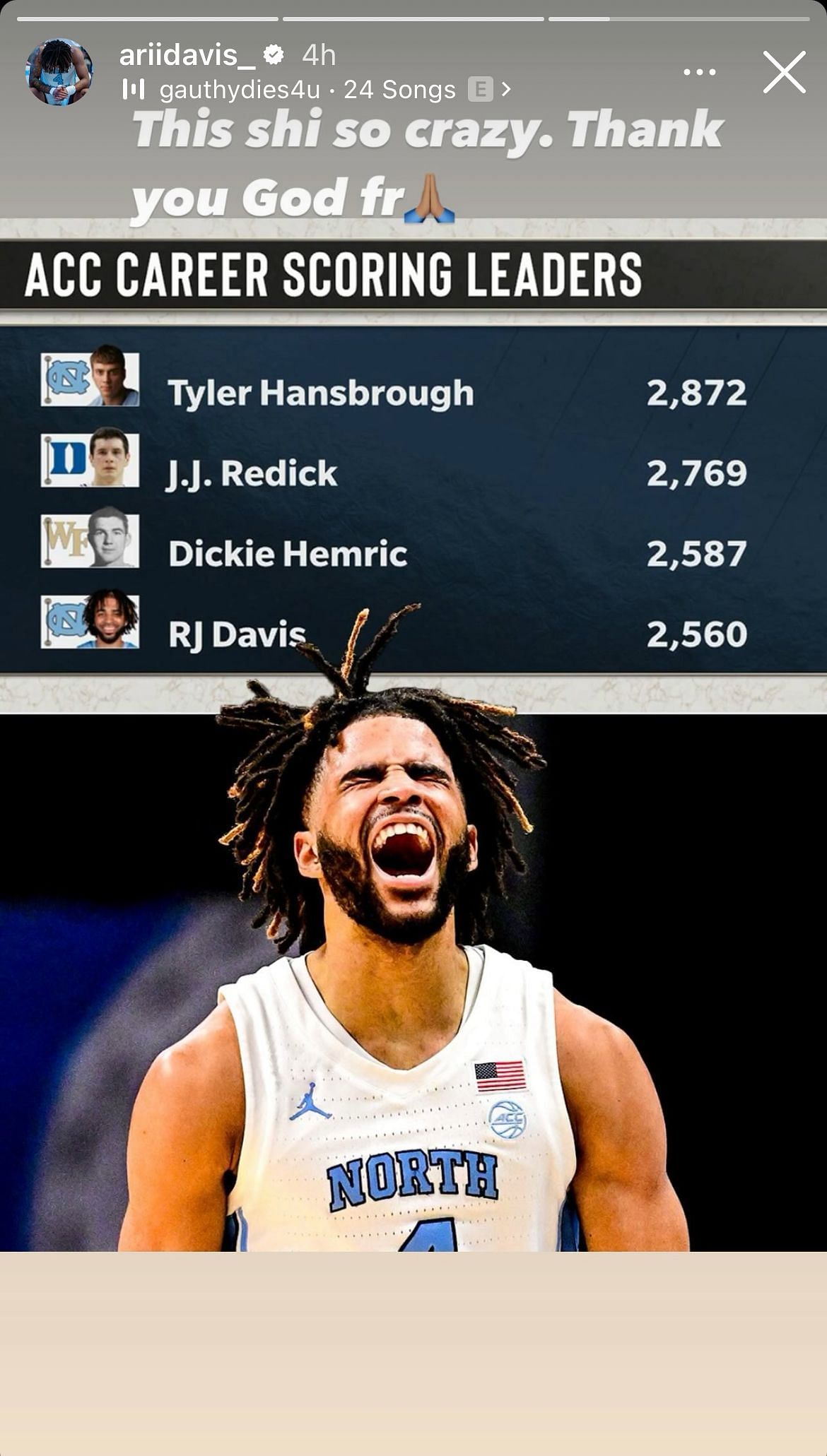Close the story viewer
Image resolution: width=827 pixels, height=1456 pixels.
pyautogui.click(x=784, y=72)
